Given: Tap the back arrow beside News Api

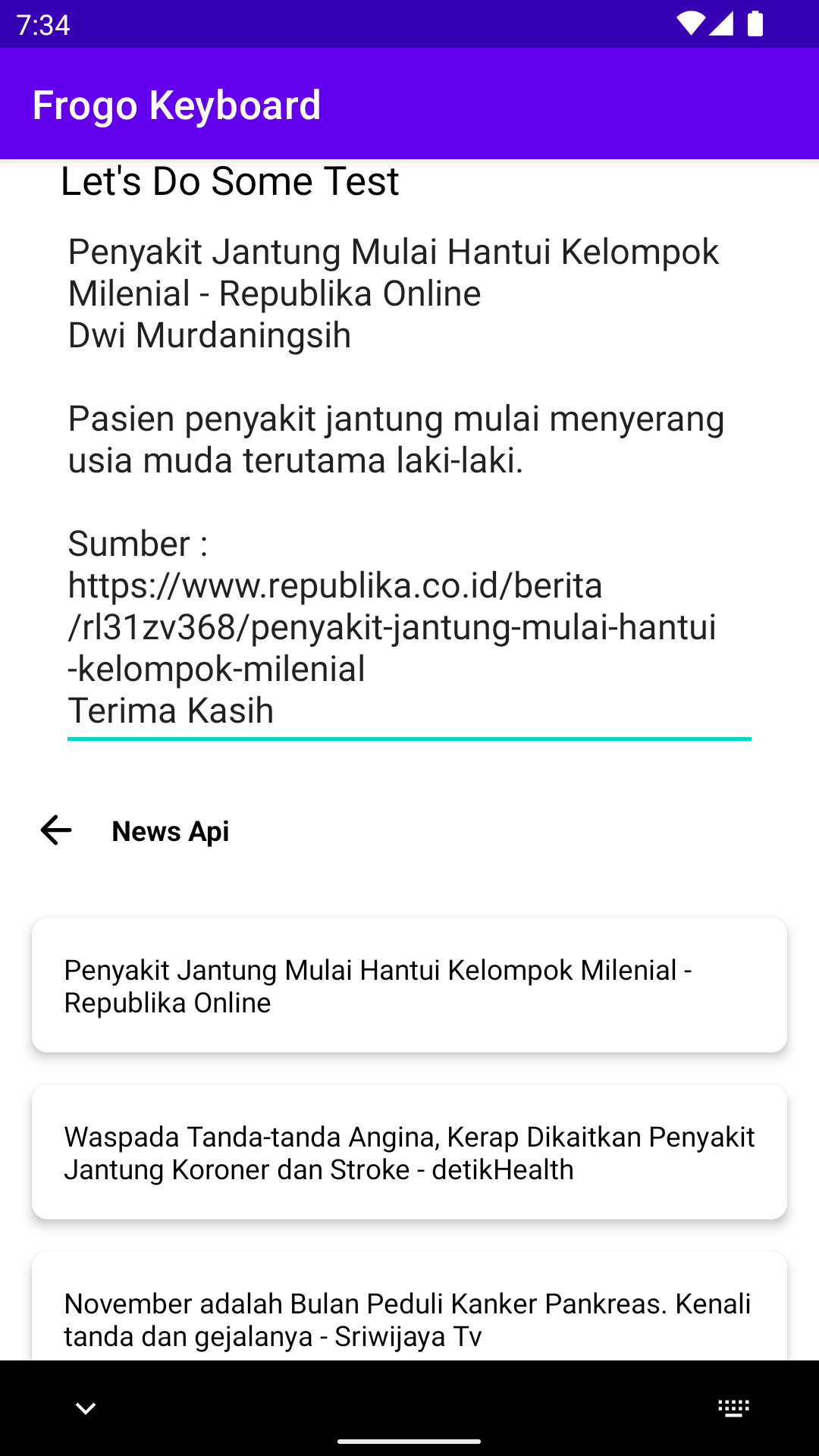Looking at the screenshot, I should tap(56, 830).
